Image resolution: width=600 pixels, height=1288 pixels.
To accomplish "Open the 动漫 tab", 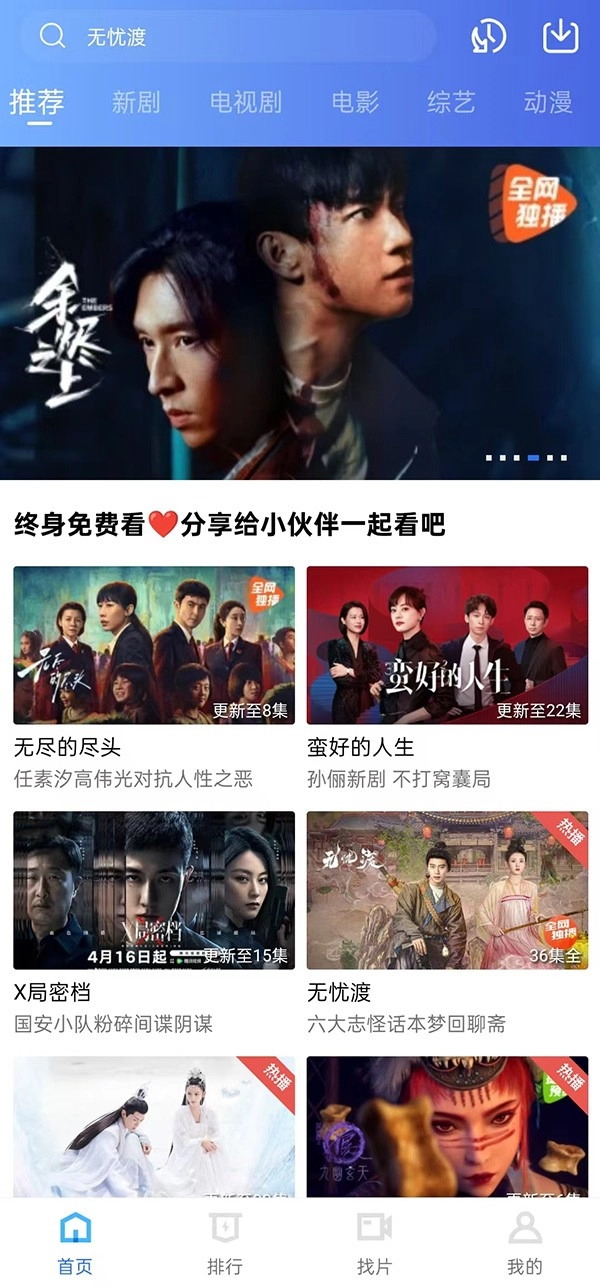I will click(548, 102).
